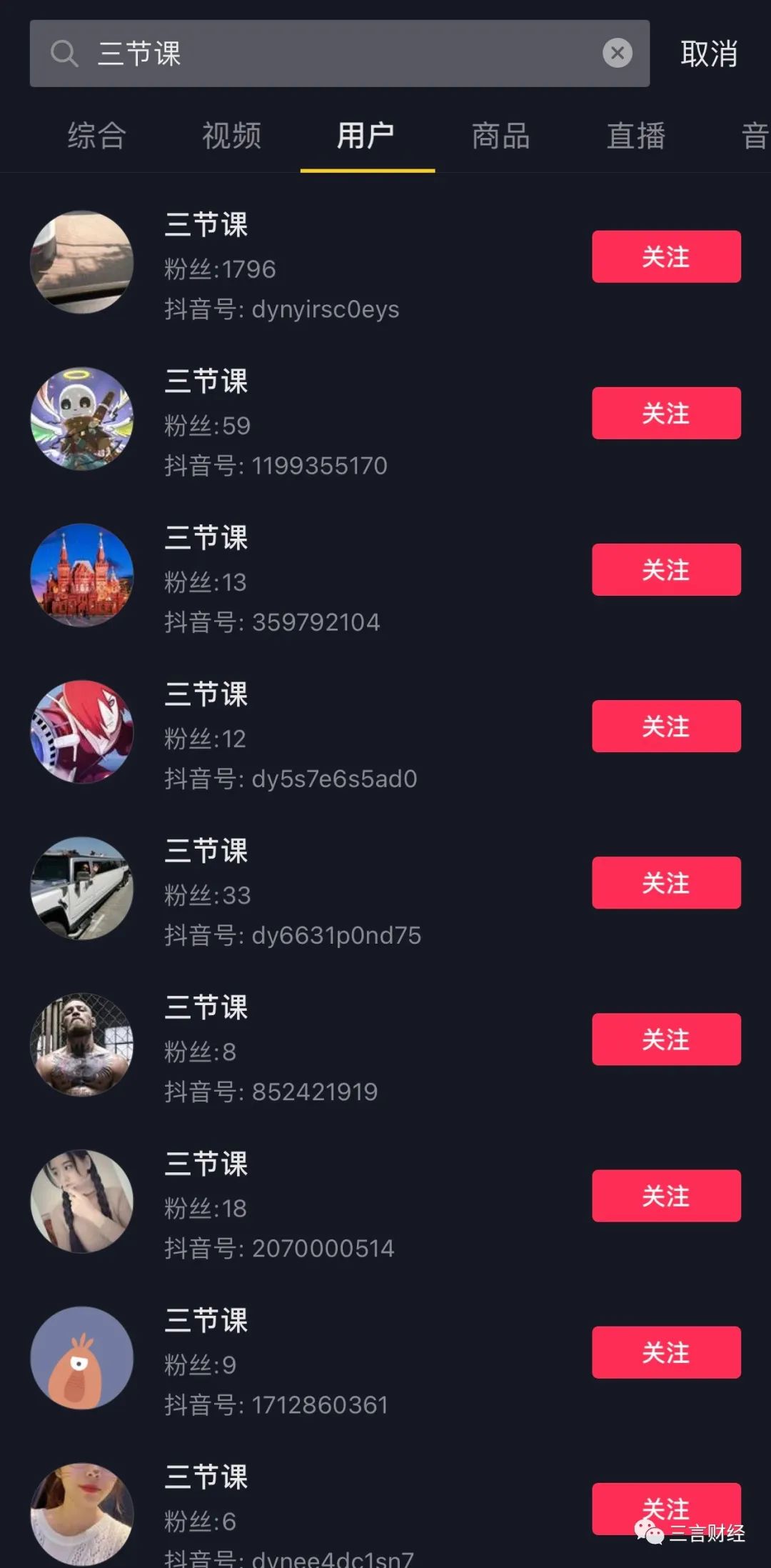Follow the account 1712860361
Image resolution: width=771 pixels, height=1568 pixels.
coord(666,1352)
